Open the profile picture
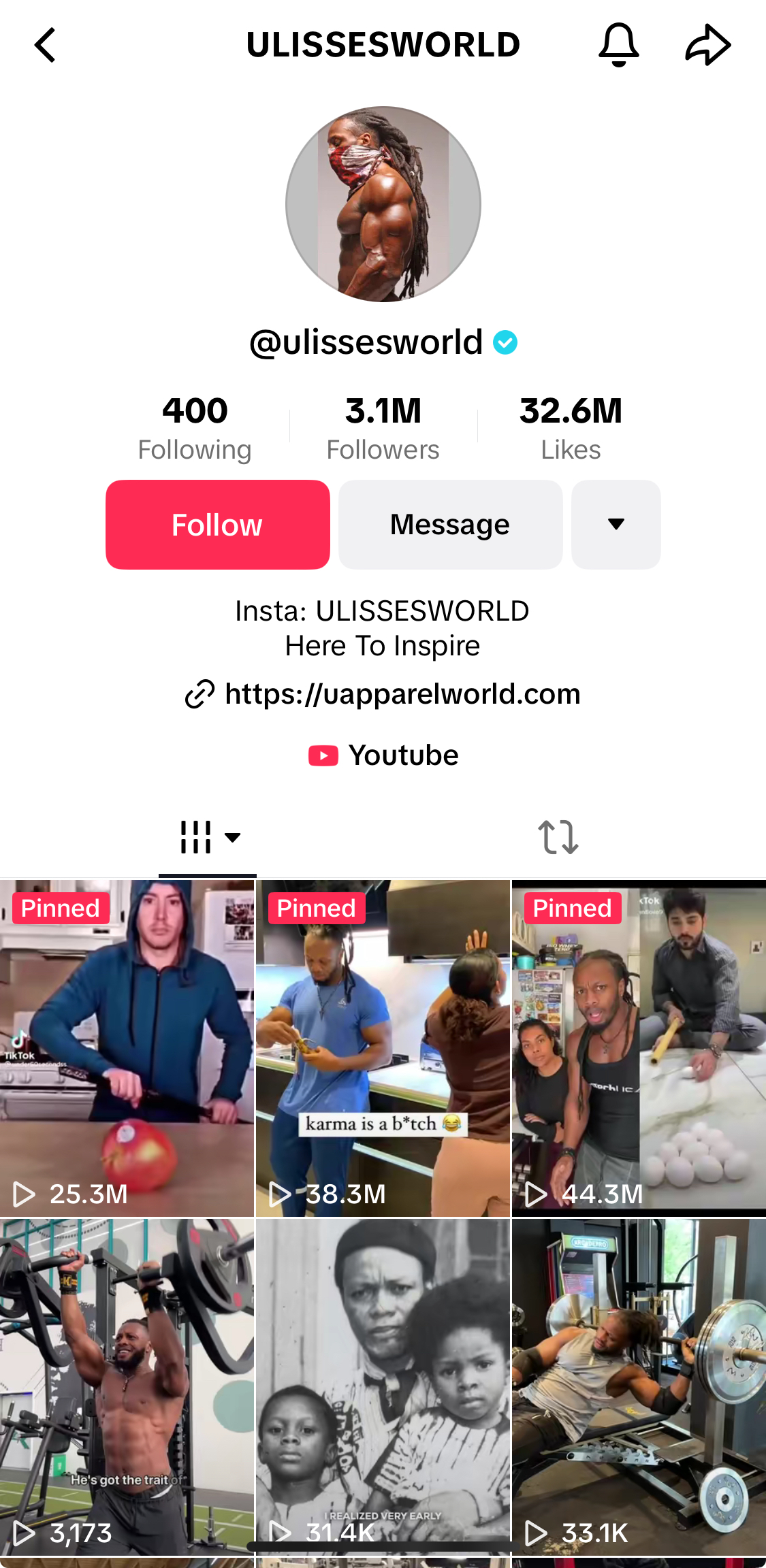This screenshot has width=766, height=1568. [x=383, y=204]
